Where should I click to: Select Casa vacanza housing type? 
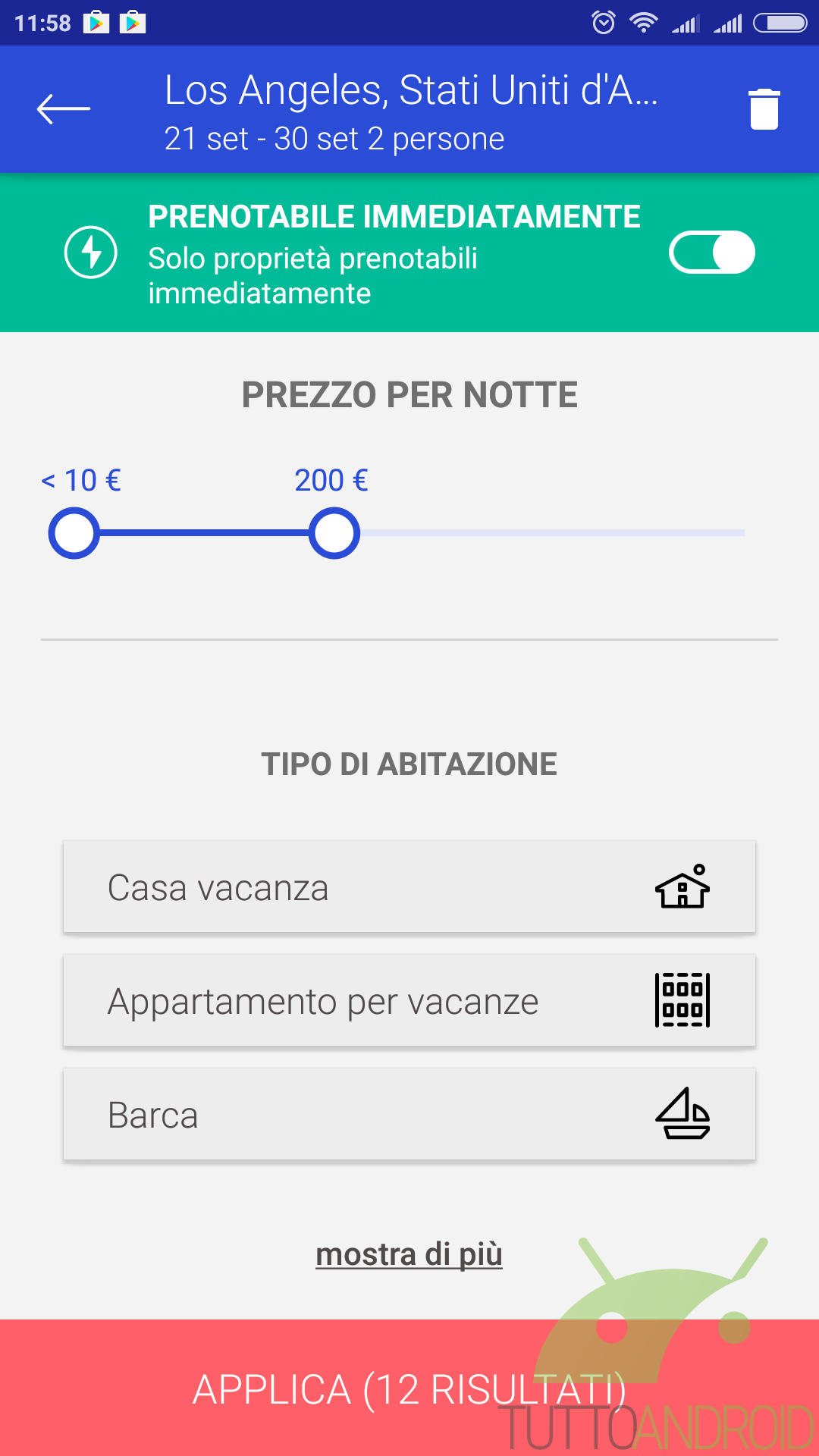pyautogui.click(x=409, y=886)
